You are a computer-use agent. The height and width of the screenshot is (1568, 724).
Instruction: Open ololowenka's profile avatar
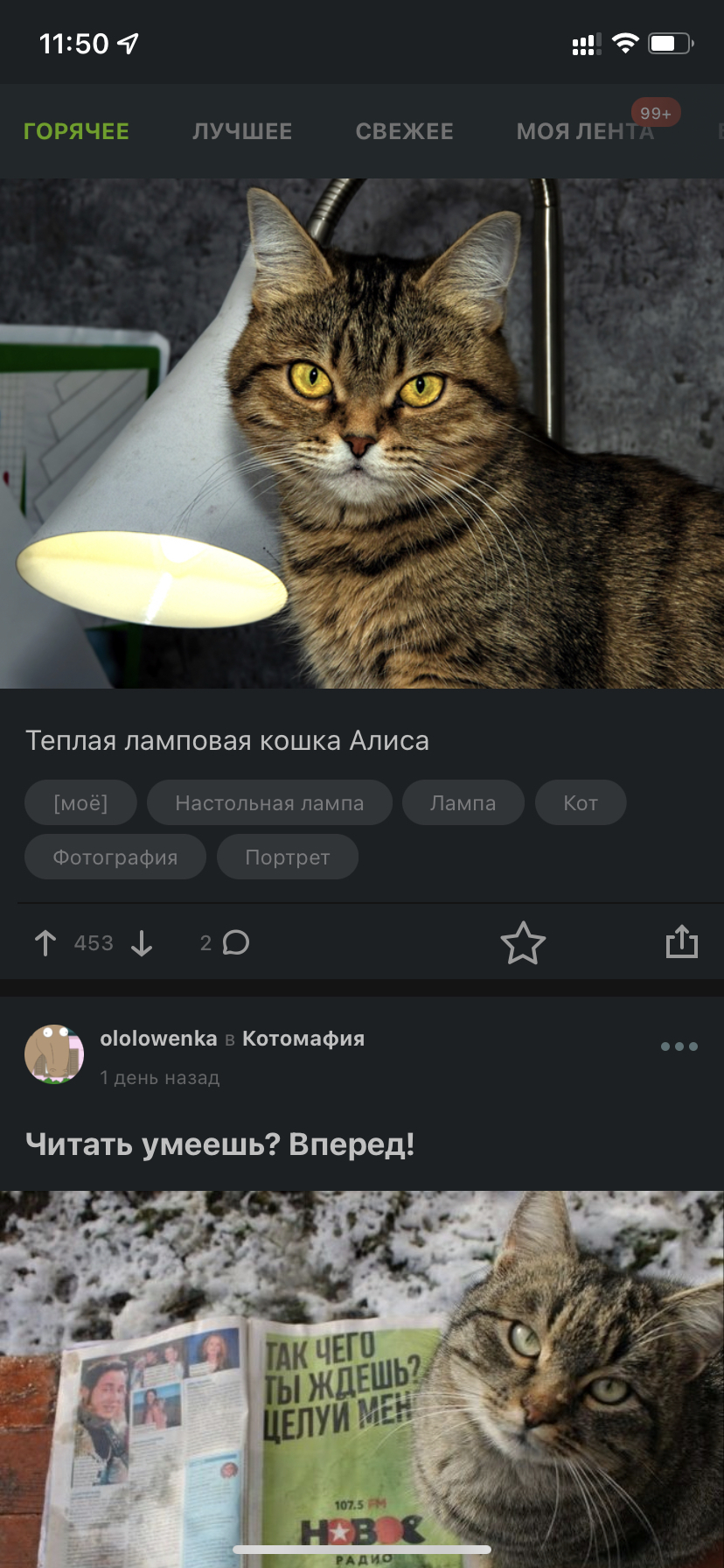[54, 1054]
